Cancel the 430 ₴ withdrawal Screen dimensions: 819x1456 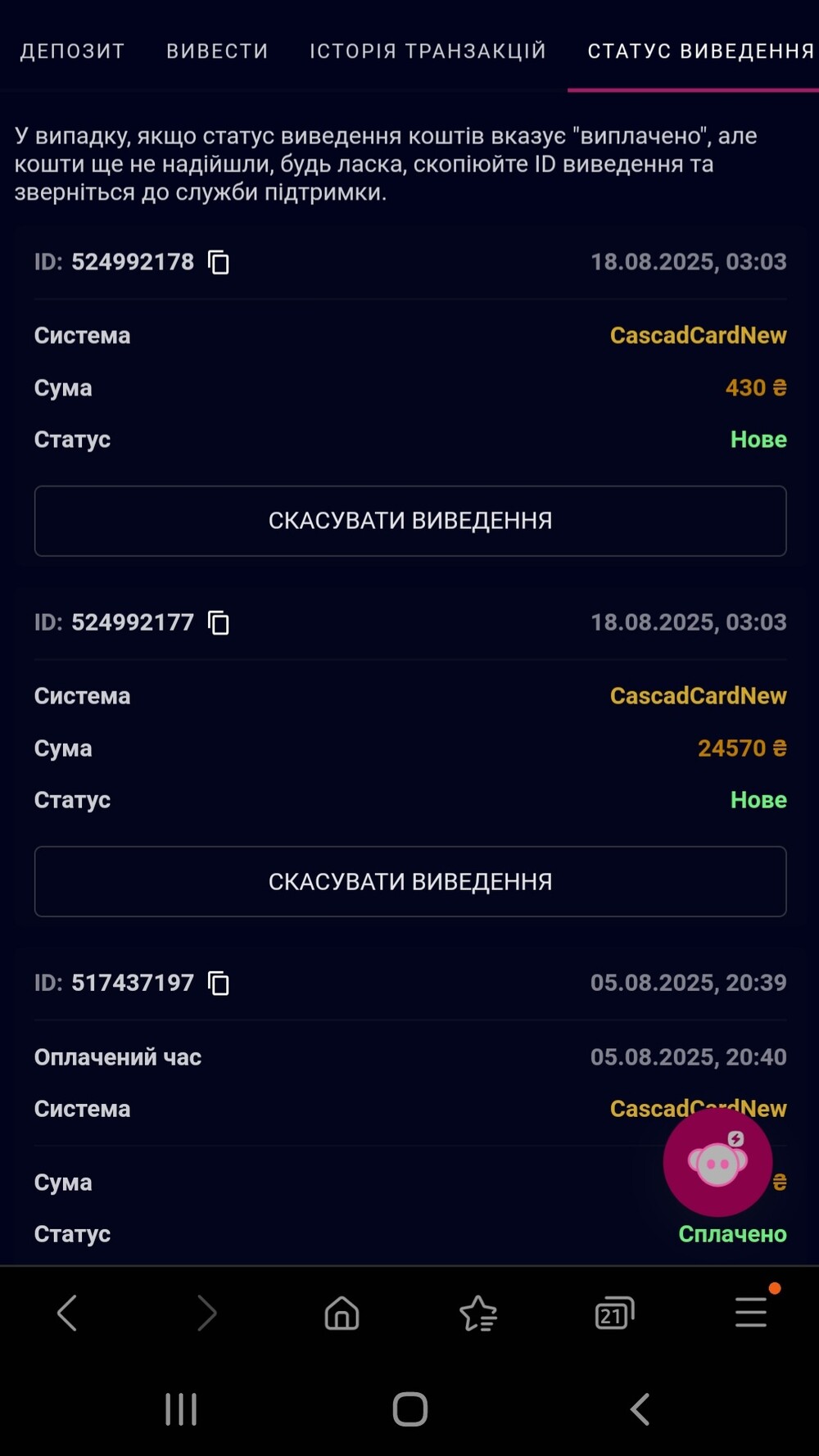coord(410,521)
